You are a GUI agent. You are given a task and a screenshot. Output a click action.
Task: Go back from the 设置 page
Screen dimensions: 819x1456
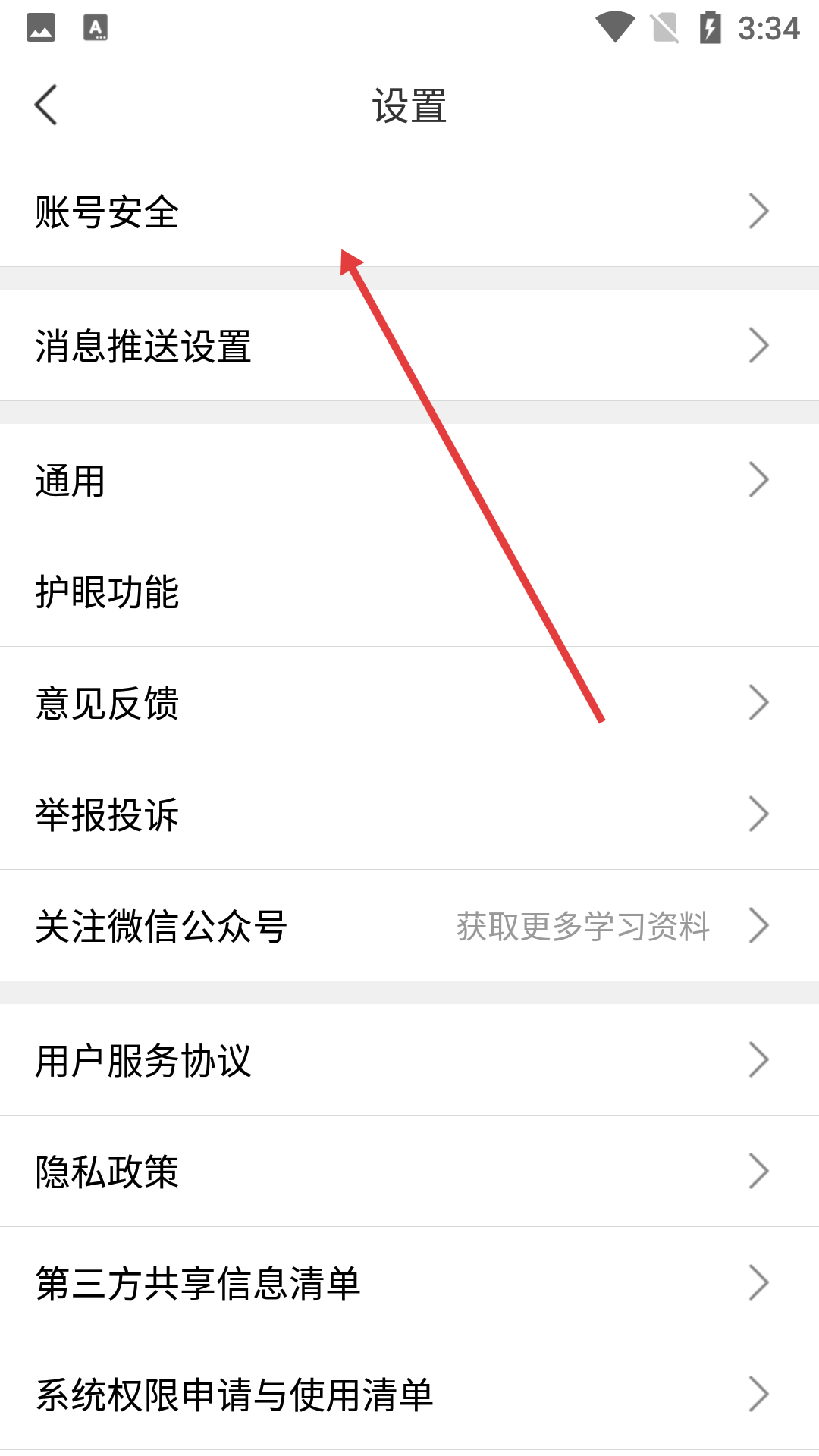[x=45, y=105]
